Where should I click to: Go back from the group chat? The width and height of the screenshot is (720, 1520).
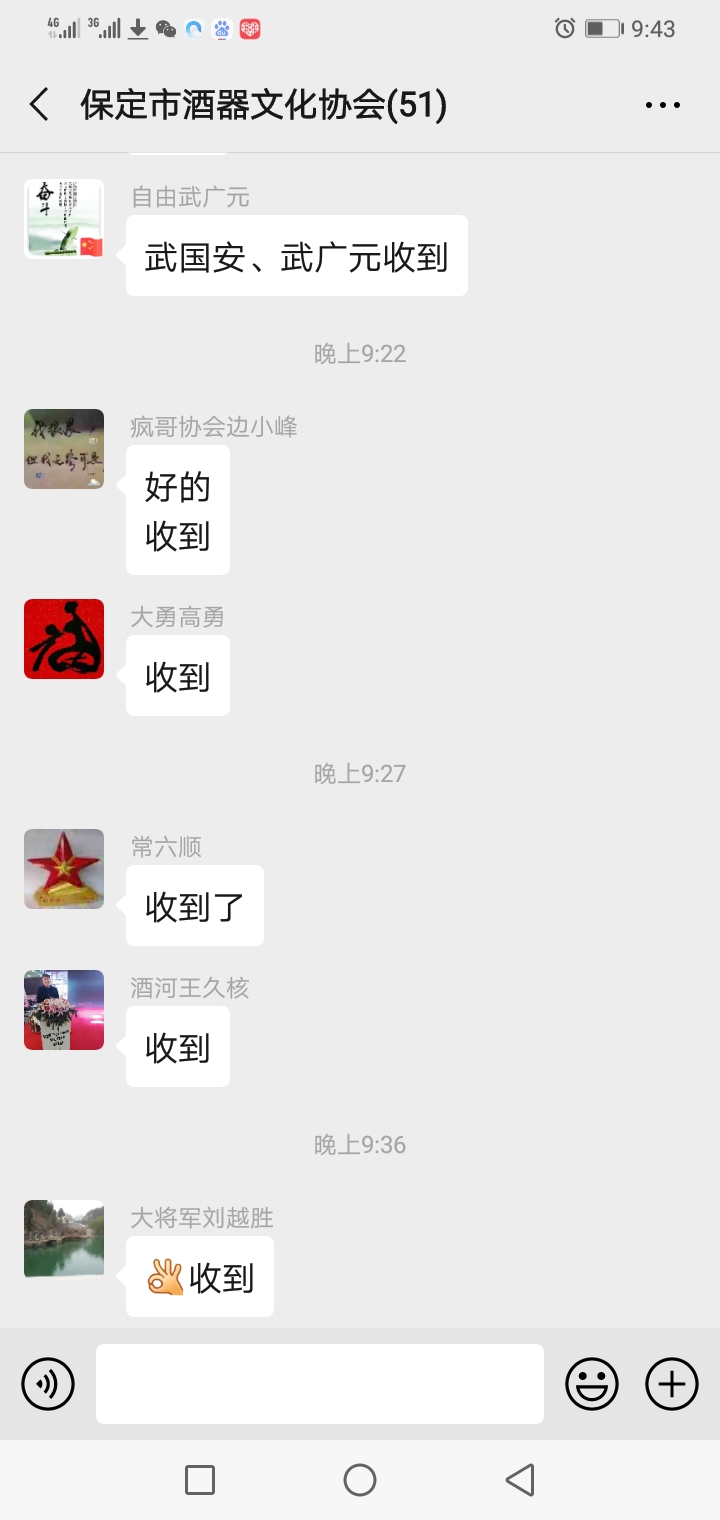click(40, 105)
